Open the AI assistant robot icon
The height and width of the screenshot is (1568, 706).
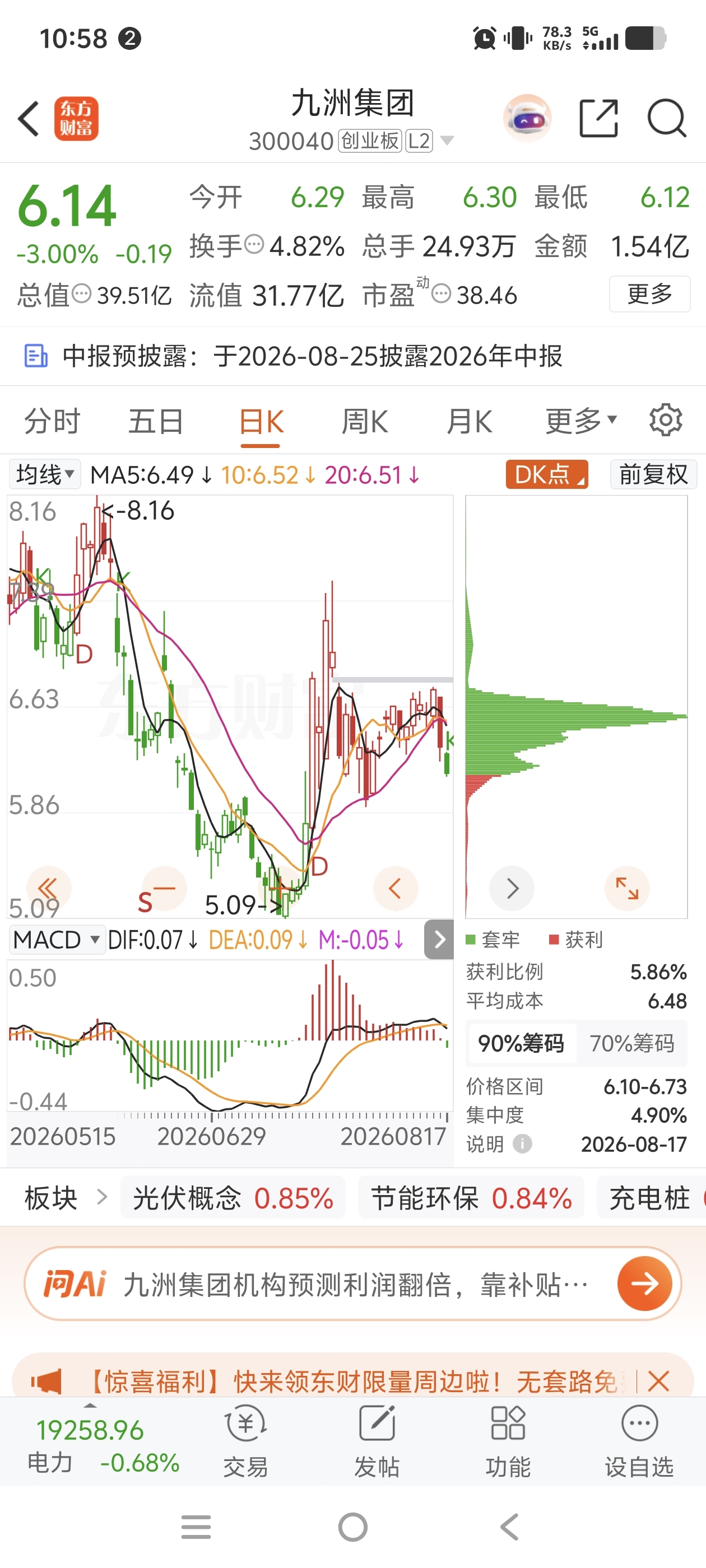click(x=527, y=118)
